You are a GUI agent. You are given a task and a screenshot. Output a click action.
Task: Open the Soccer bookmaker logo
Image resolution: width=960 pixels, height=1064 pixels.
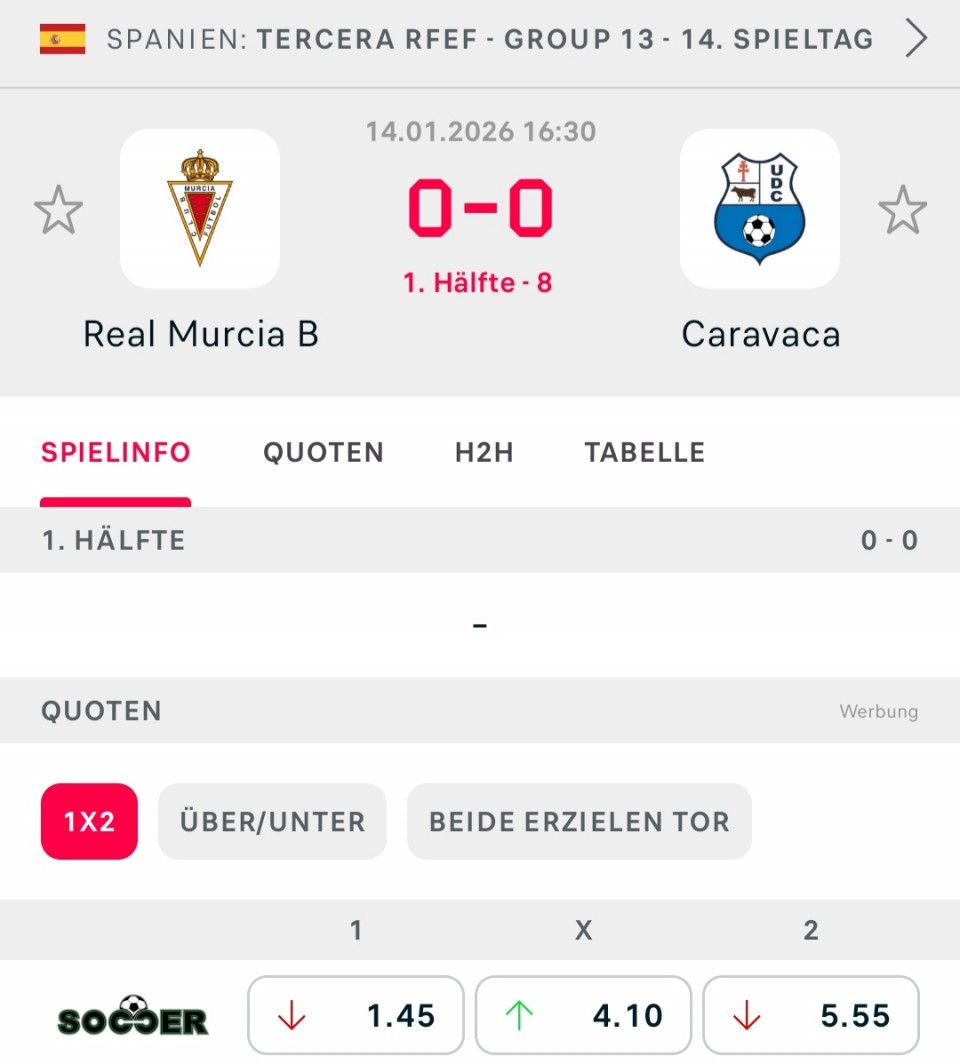pos(133,1017)
